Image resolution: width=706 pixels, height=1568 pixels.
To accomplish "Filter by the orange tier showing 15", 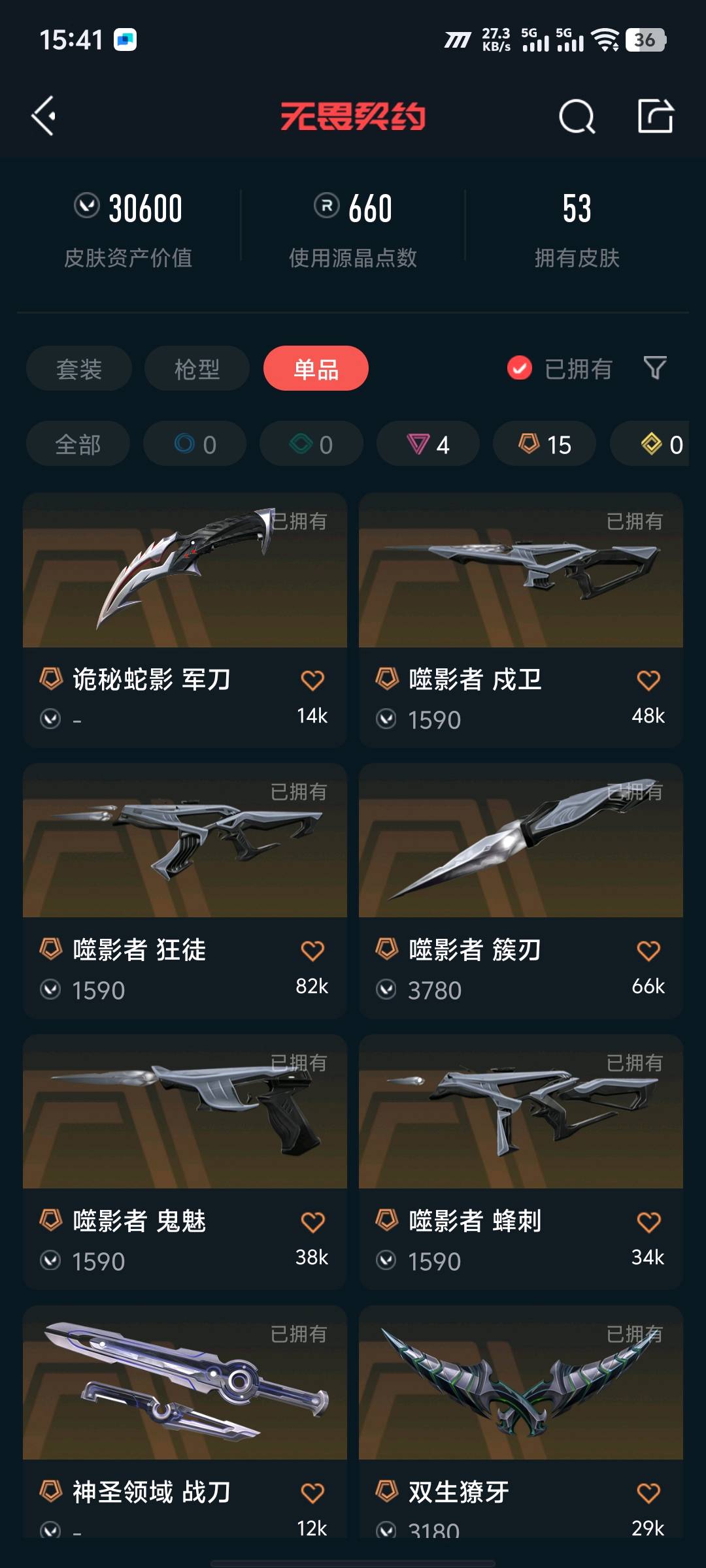I will pyautogui.click(x=545, y=444).
